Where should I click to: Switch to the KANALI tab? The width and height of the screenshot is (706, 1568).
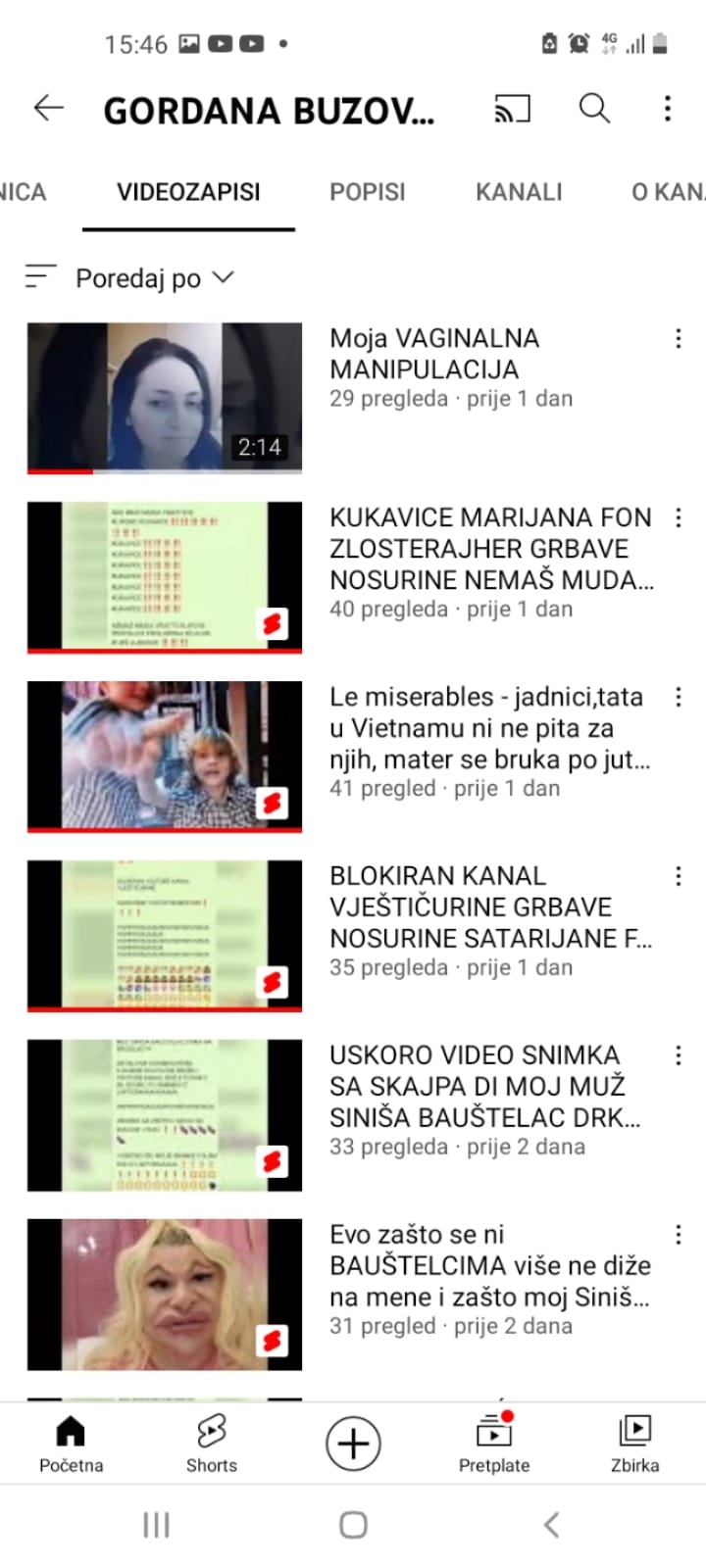(x=519, y=192)
